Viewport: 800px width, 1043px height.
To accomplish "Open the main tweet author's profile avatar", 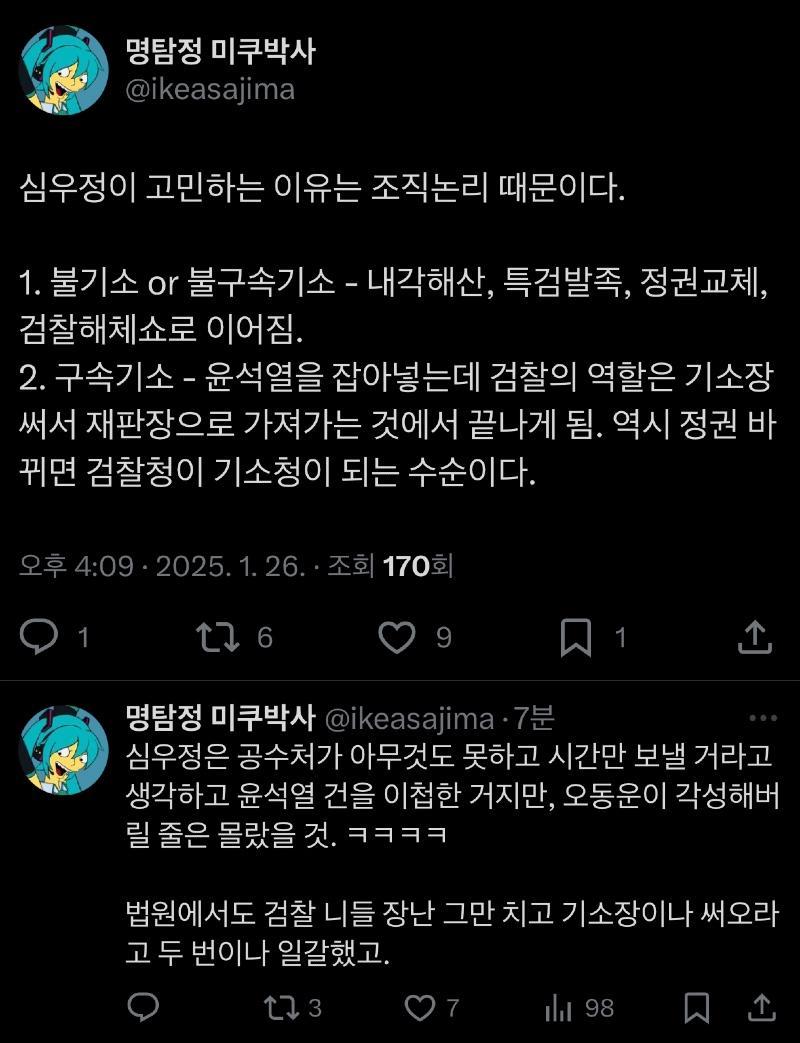I will [x=66, y=71].
